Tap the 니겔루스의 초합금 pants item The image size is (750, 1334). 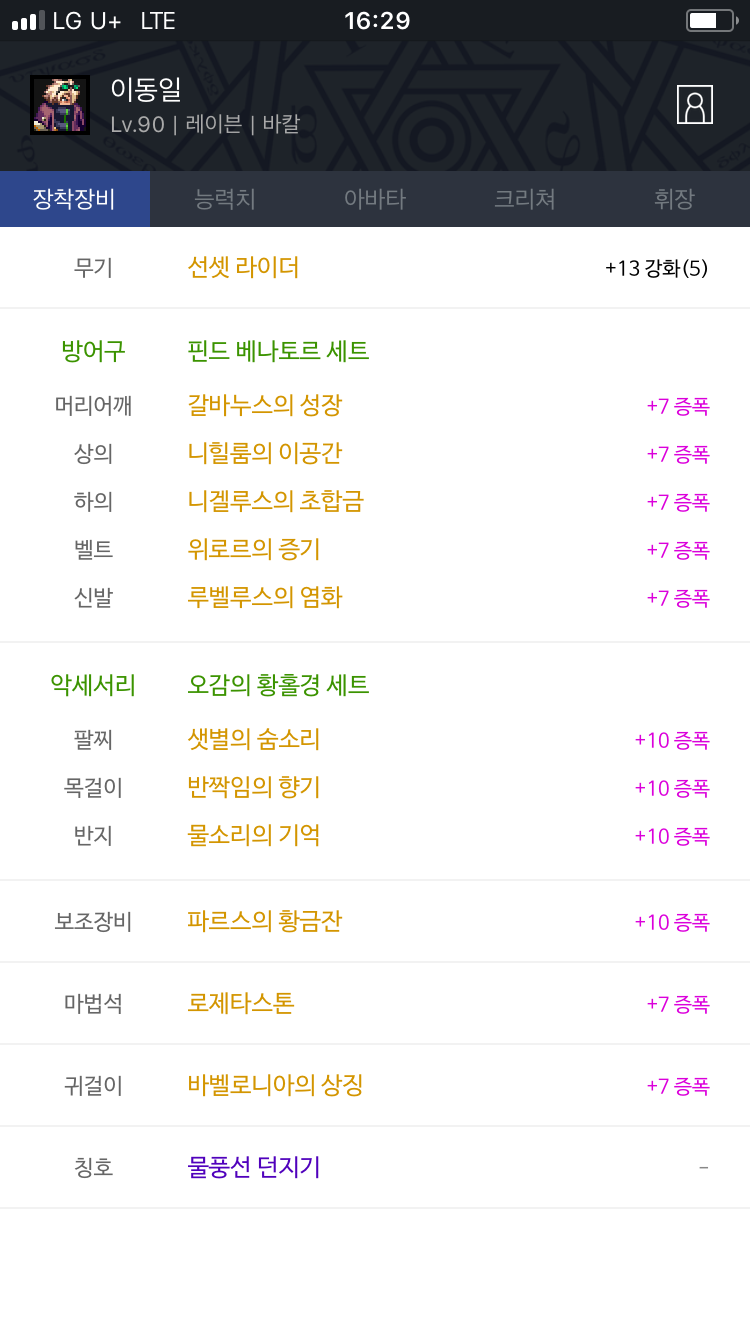[275, 501]
